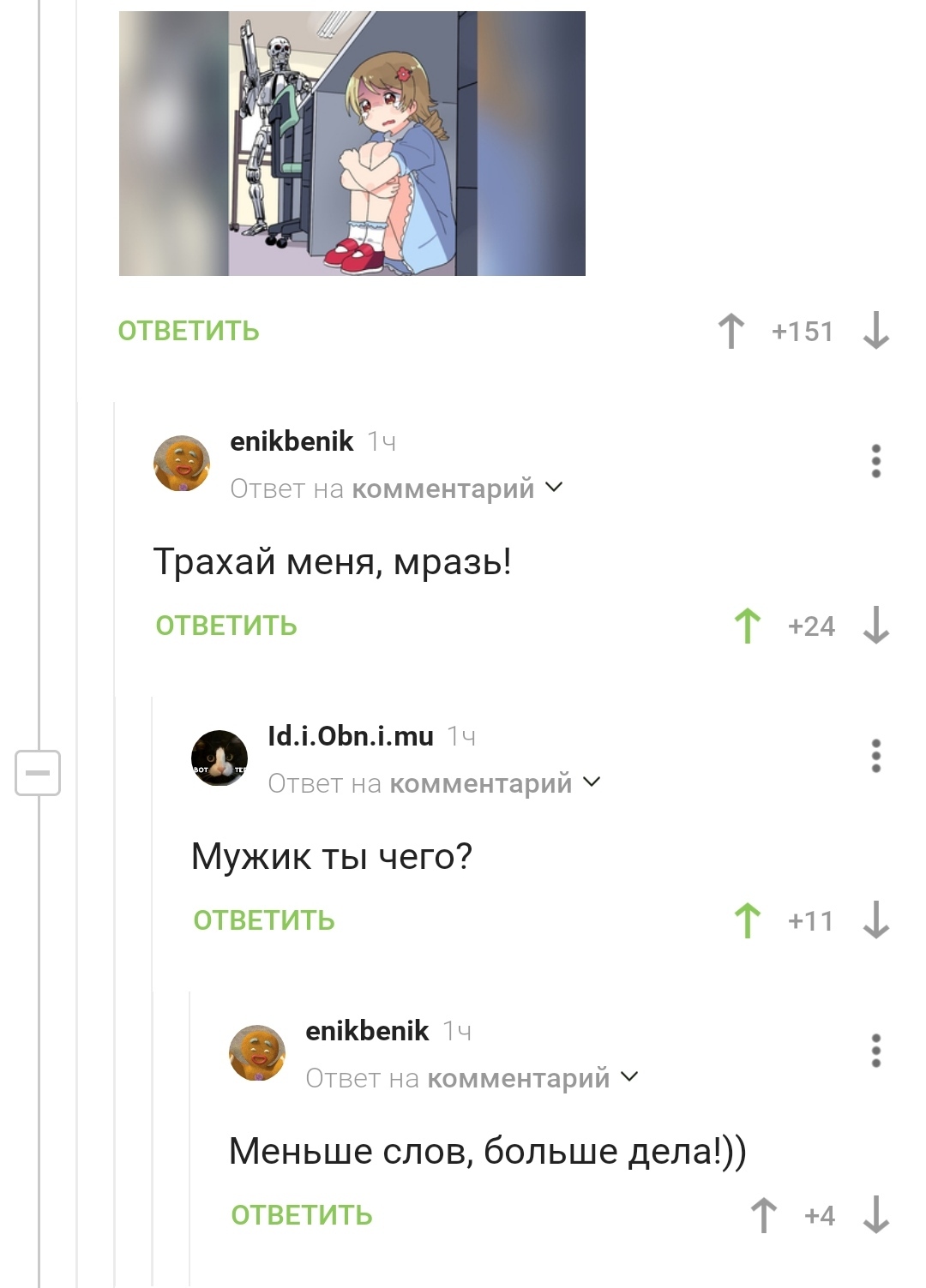This screenshot has width=926, height=1288.
Task: Open overflow menu on Id.i.Obn.i.mu's comment
Action: (x=875, y=756)
